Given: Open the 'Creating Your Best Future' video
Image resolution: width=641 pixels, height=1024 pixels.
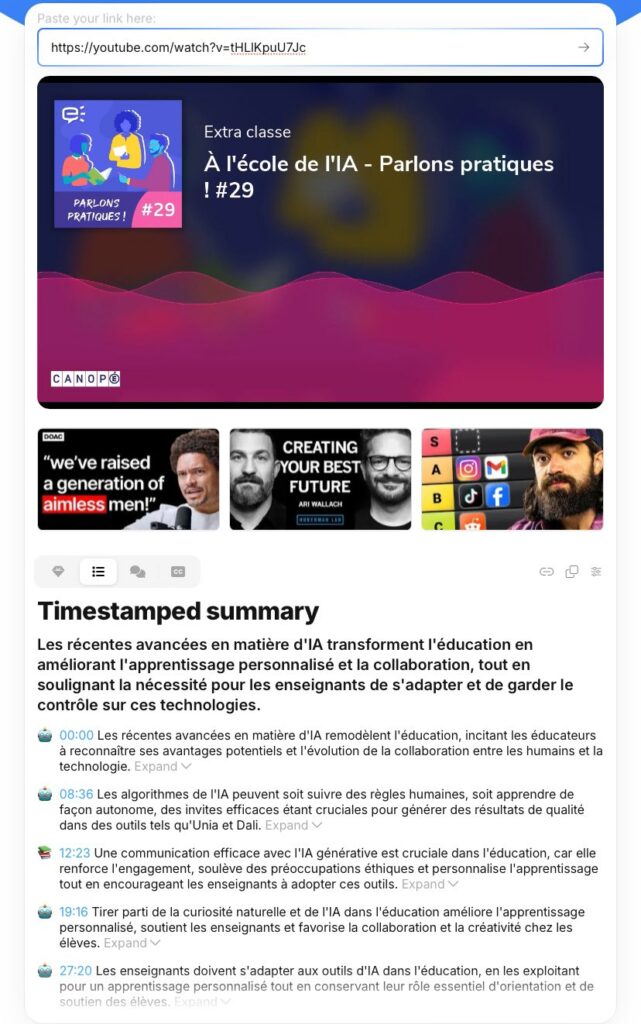Looking at the screenshot, I should 320,479.
